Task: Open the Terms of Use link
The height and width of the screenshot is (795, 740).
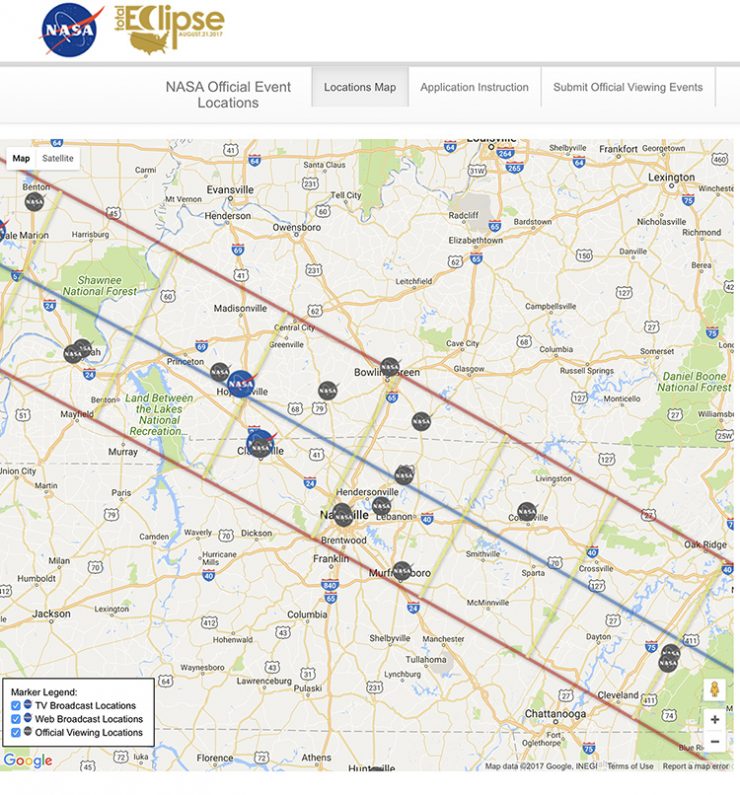Action: [630, 767]
